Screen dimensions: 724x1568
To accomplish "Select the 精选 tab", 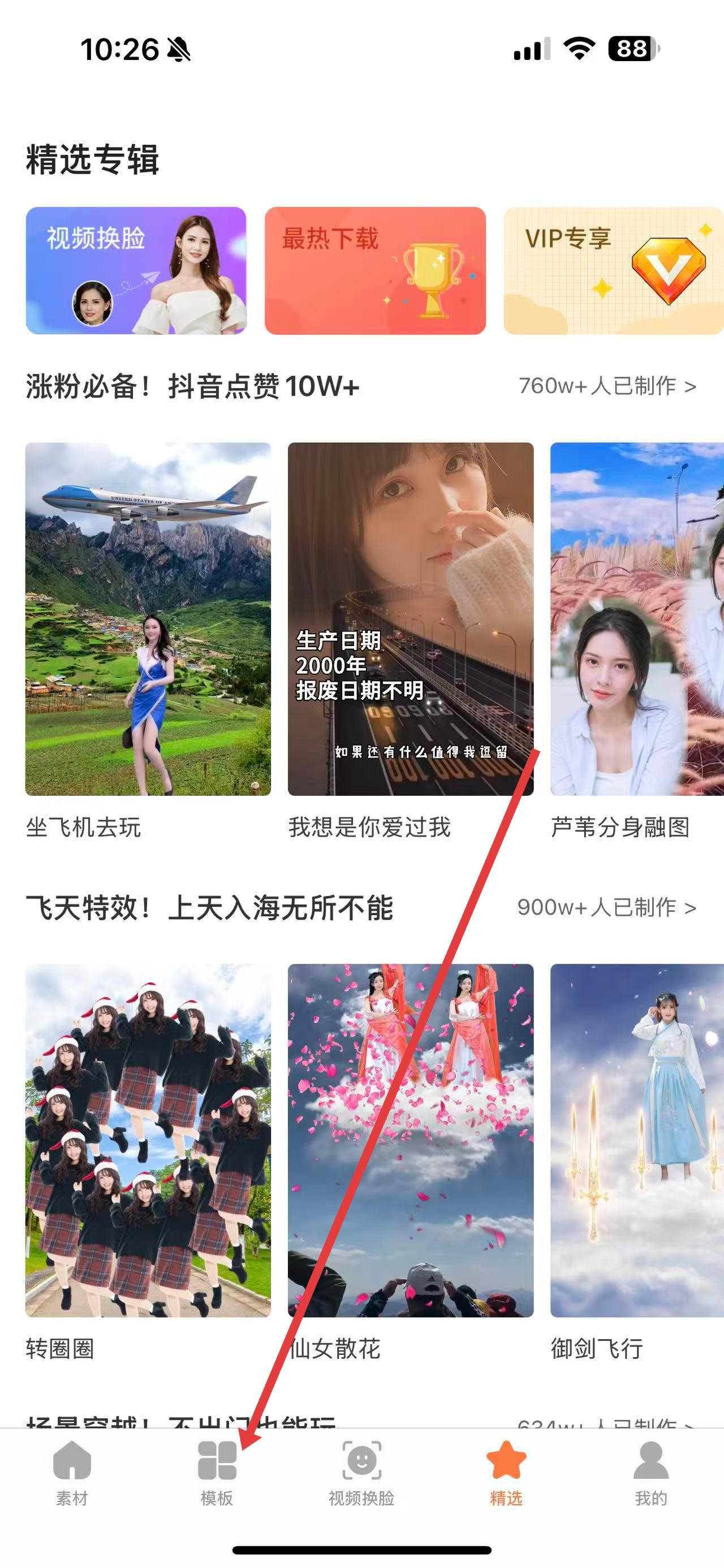I will 506,1472.
